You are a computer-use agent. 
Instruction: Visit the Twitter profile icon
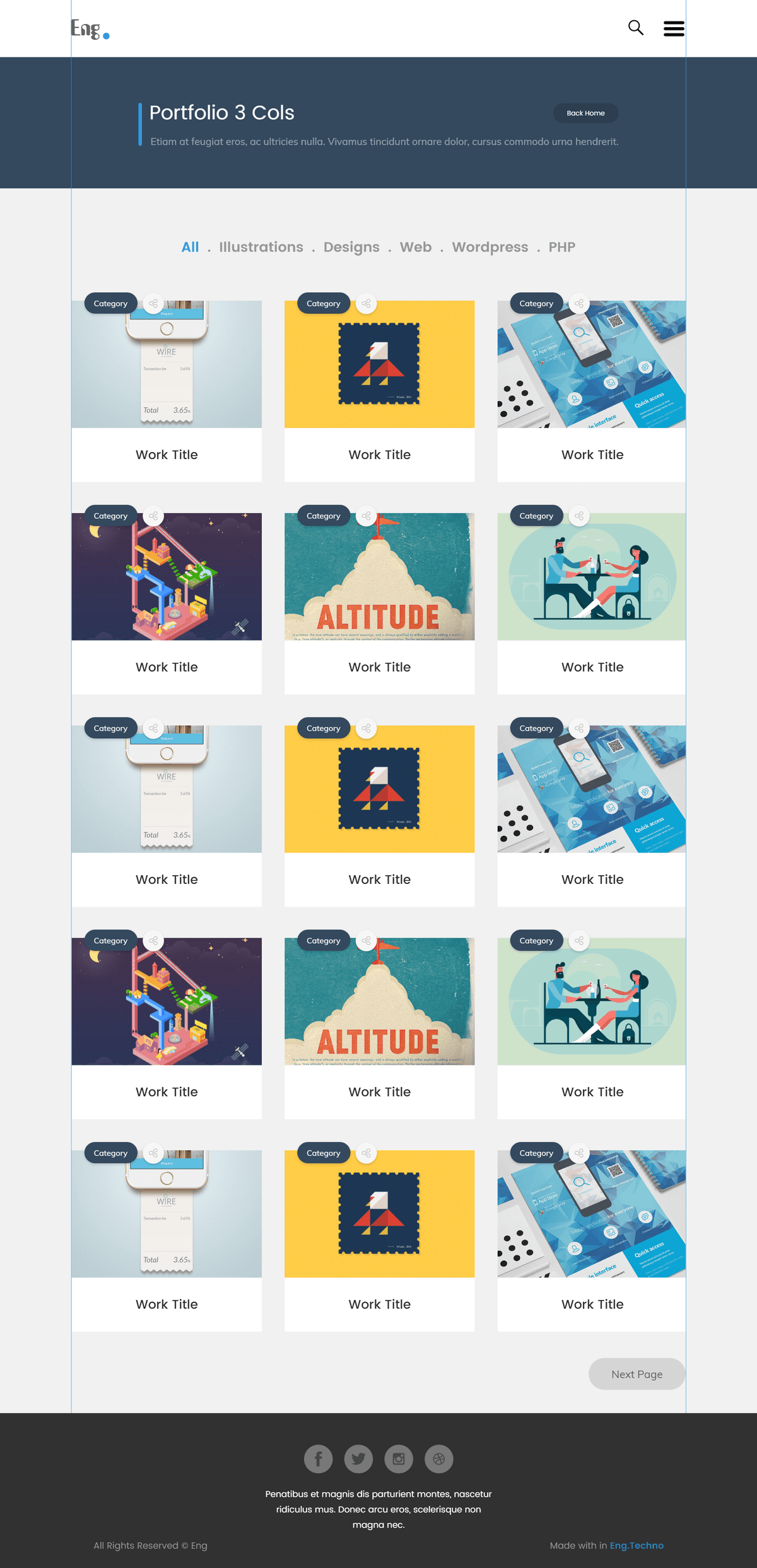[x=358, y=1458]
